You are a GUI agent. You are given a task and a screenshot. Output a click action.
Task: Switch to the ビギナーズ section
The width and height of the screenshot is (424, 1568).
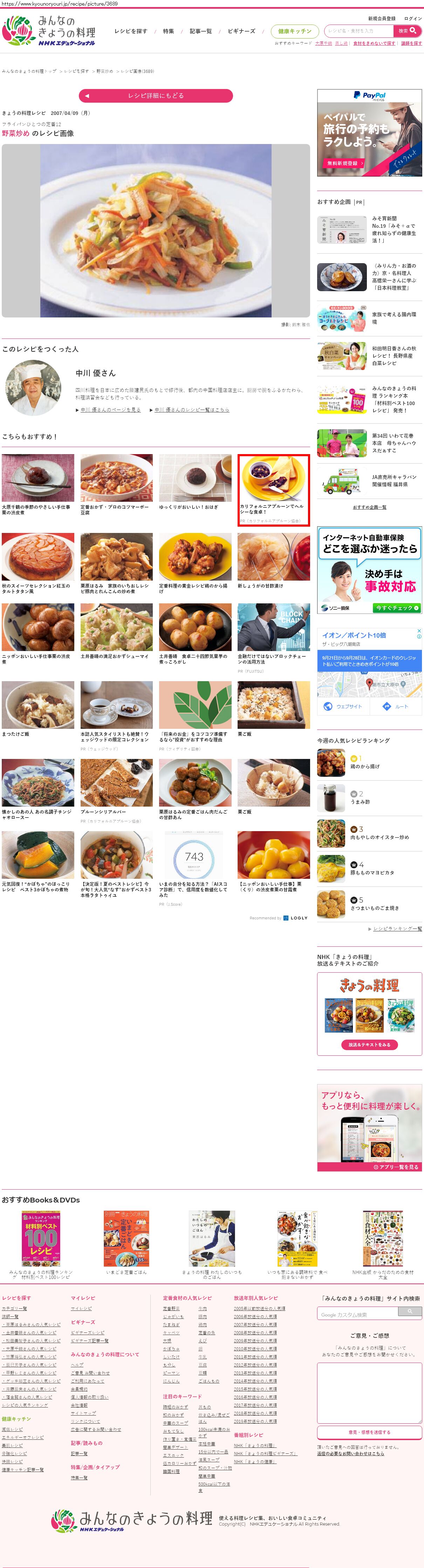[x=241, y=31]
